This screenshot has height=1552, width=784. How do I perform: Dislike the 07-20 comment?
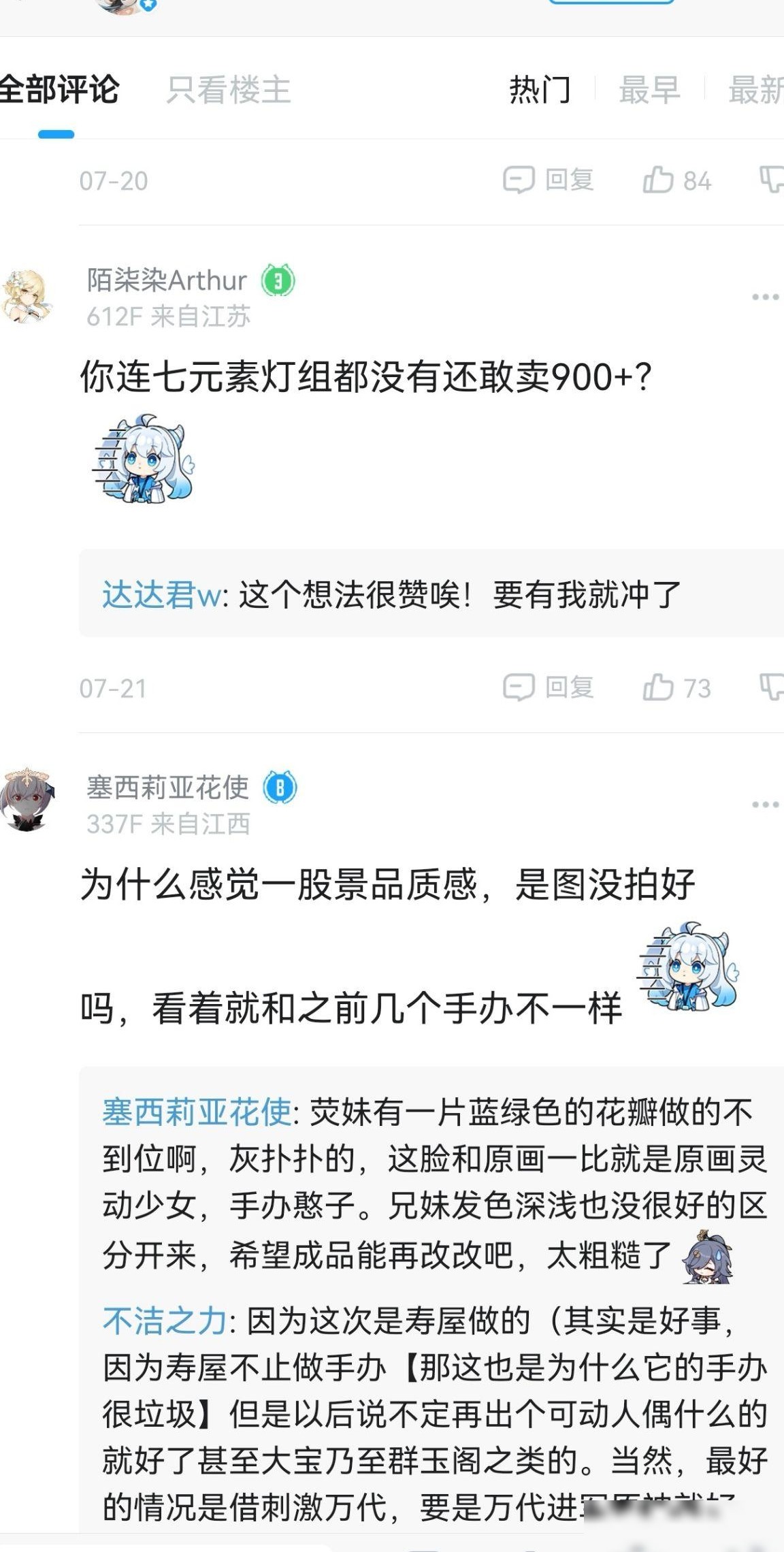click(x=771, y=180)
